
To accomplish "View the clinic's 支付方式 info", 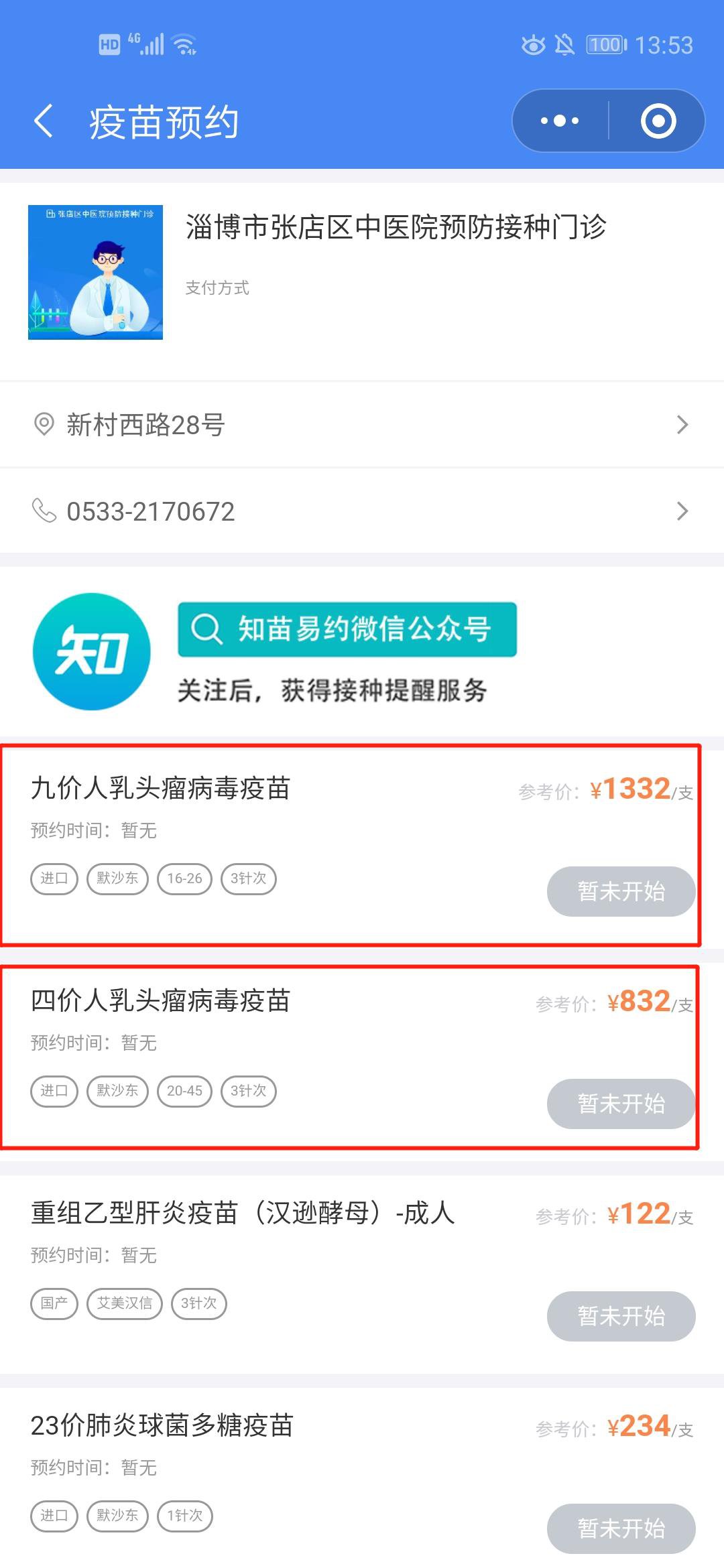I will pos(217,288).
